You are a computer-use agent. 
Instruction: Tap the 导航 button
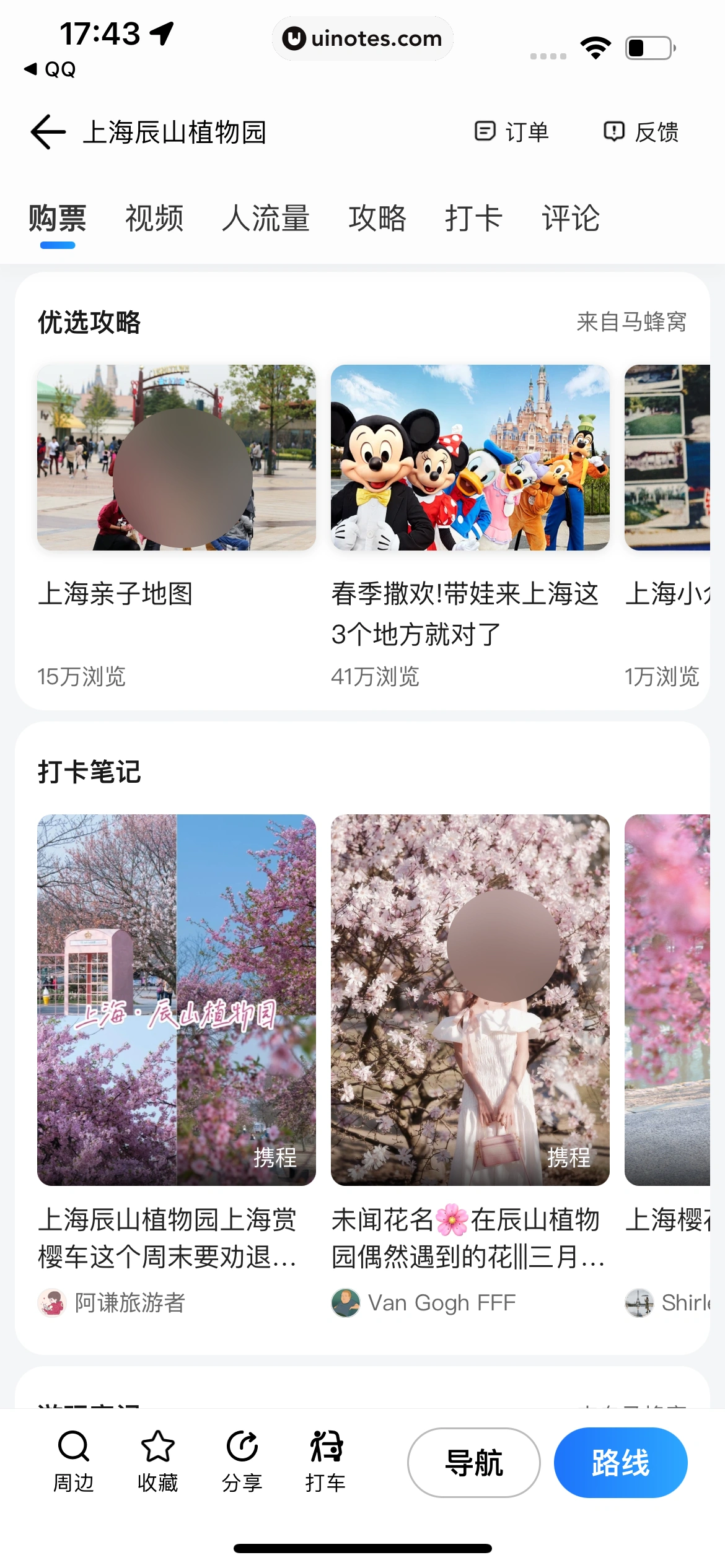(x=474, y=1463)
